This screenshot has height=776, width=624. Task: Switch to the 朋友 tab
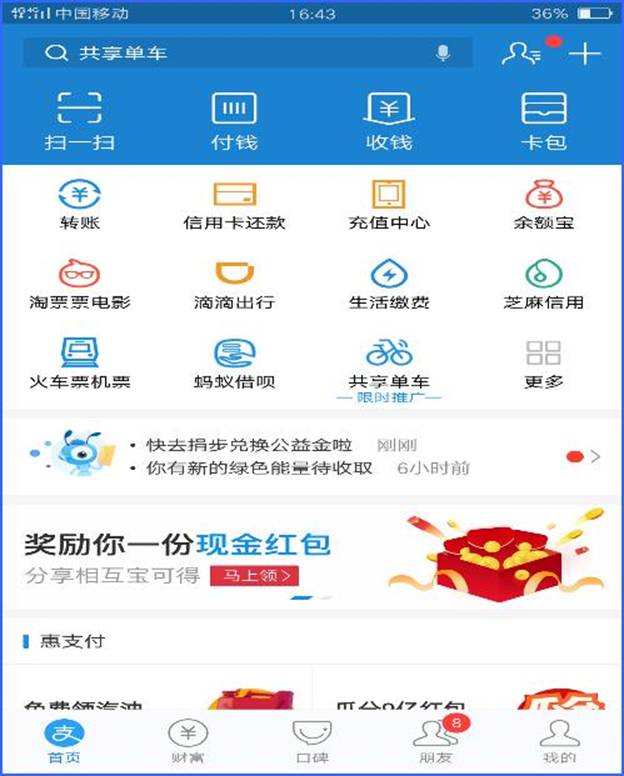click(x=435, y=742)
